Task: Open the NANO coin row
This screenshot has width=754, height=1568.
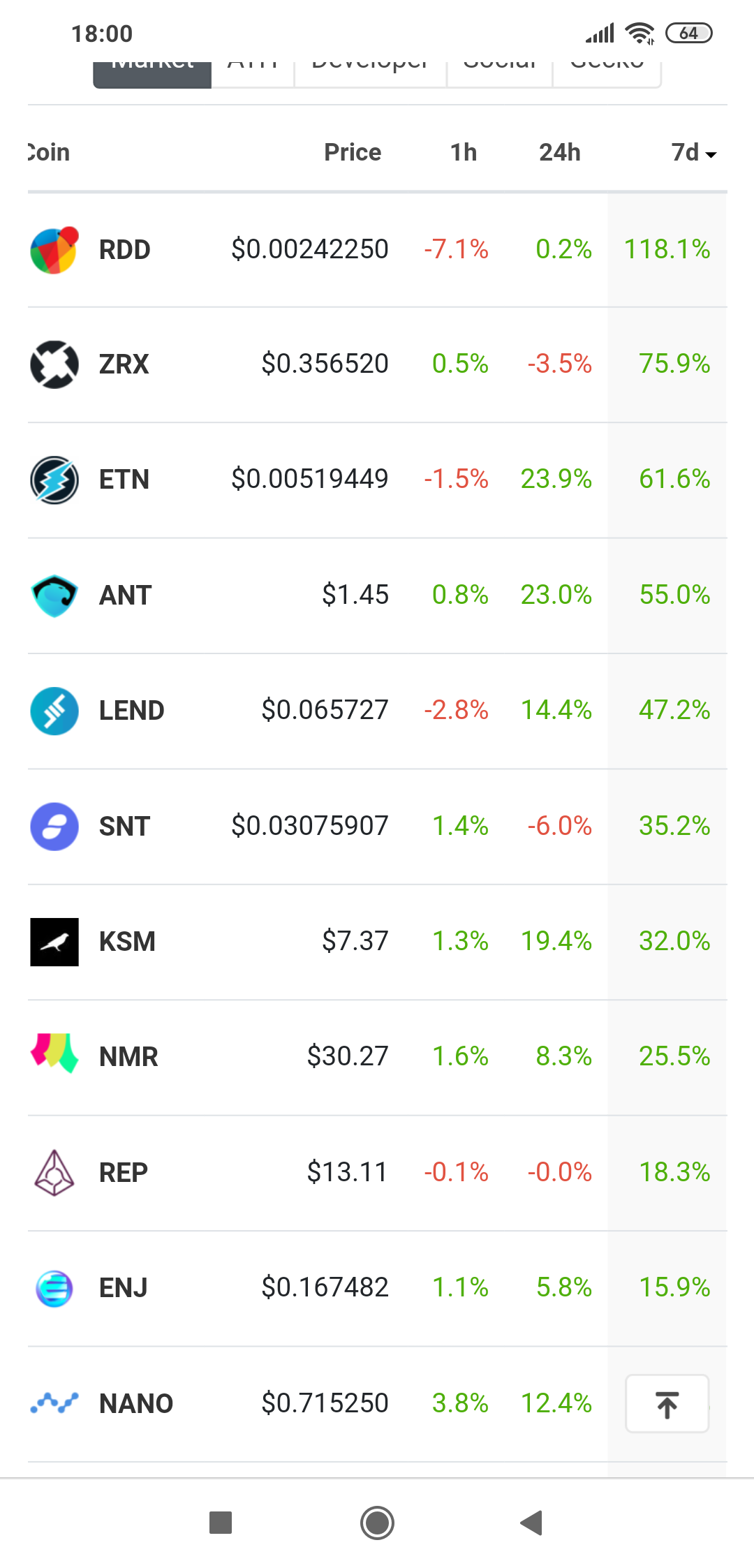Action: click(136, 1403)
